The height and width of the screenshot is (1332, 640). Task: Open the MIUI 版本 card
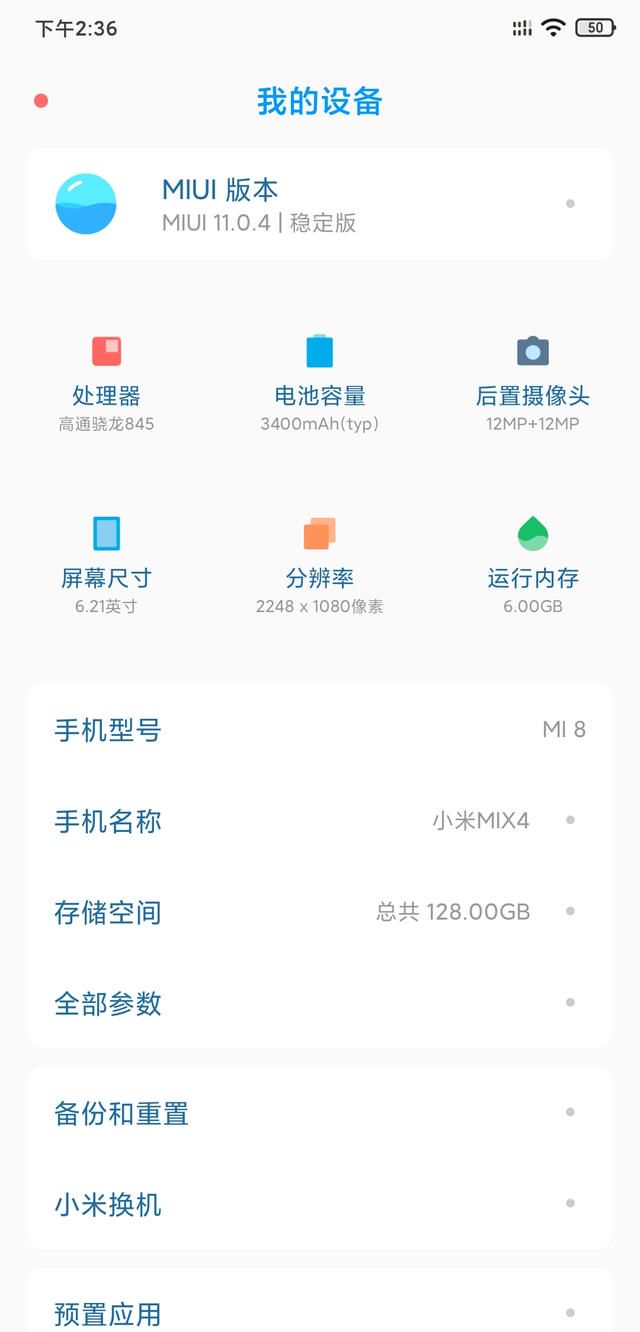tap(320, 204)
